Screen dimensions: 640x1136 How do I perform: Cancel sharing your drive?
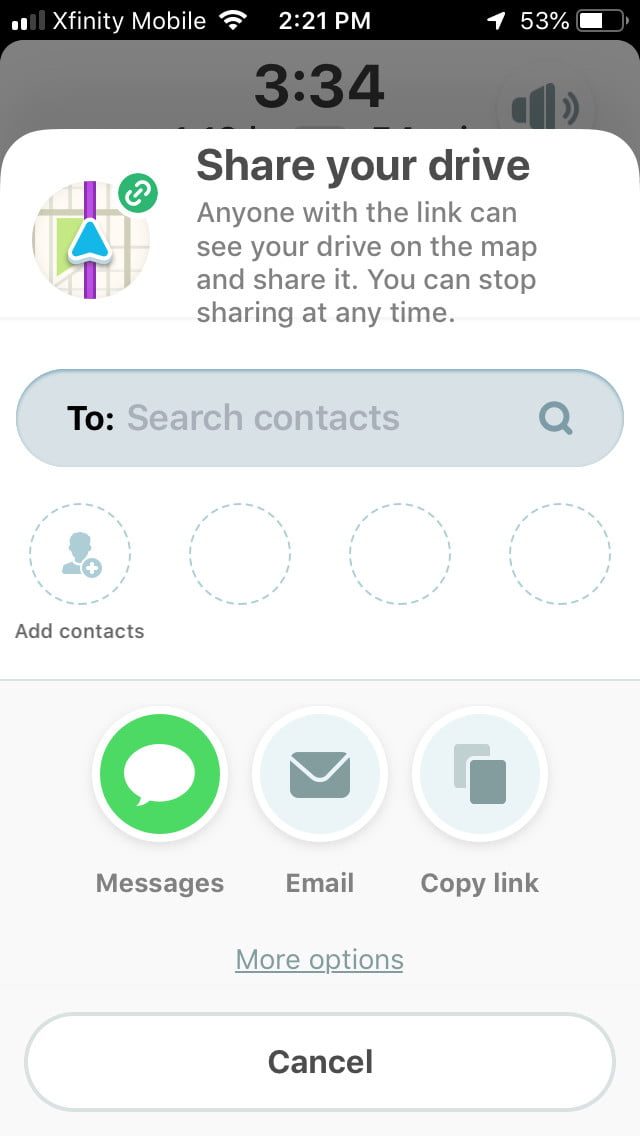[320, 1062]
